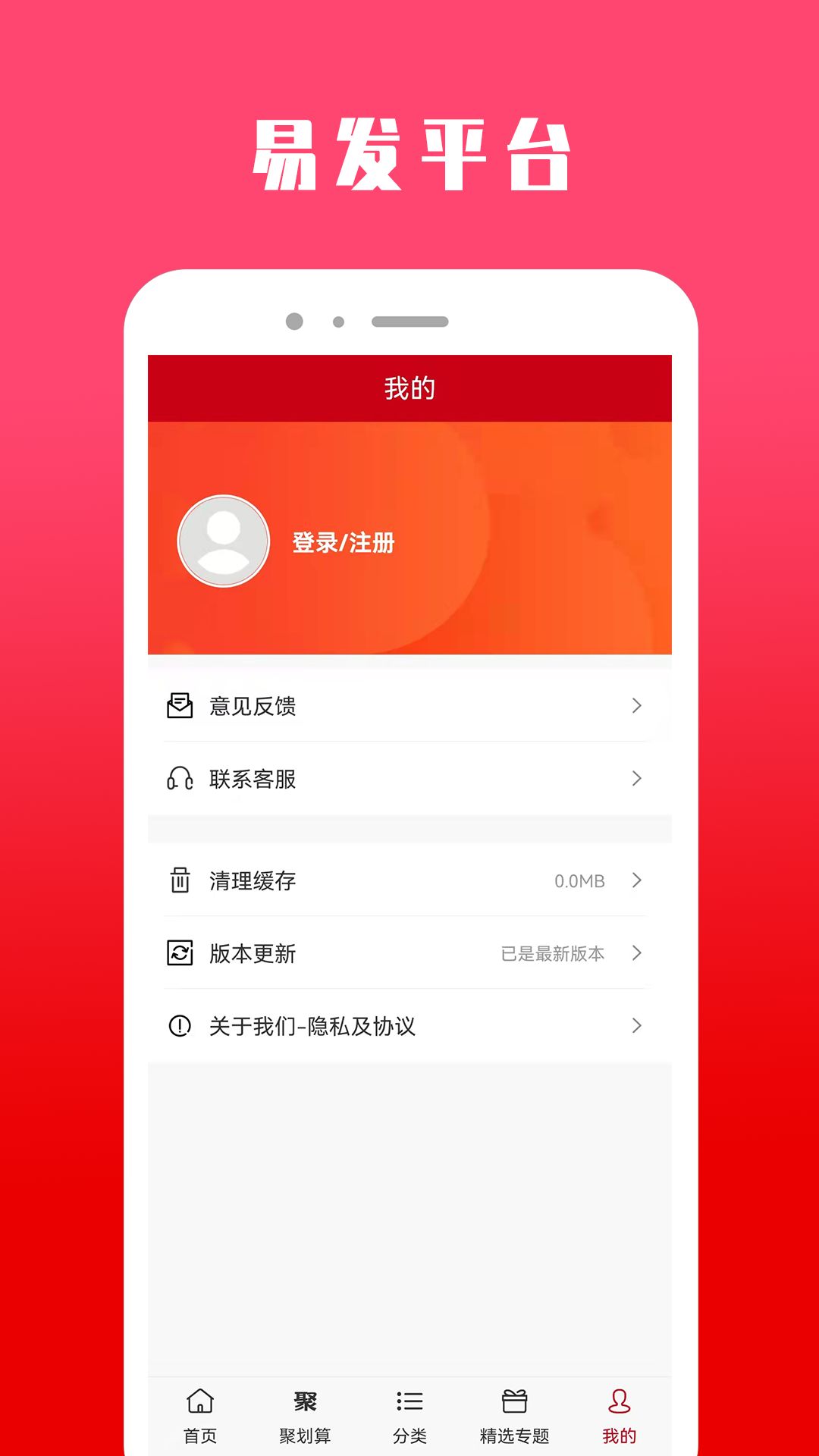The width and height of the screenshot is (819, 1456).
Task: Expand the 意见反馈 row via its chevron
Action: [x=635, y=706]
